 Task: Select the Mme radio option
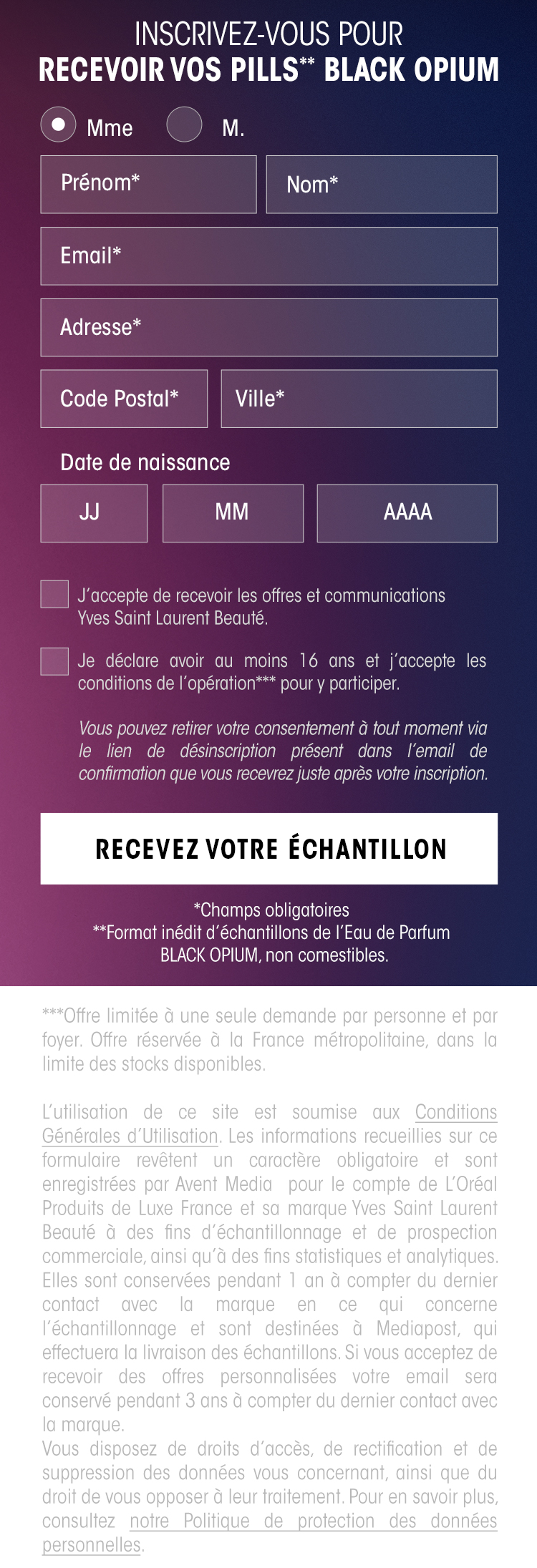point(58,125)
